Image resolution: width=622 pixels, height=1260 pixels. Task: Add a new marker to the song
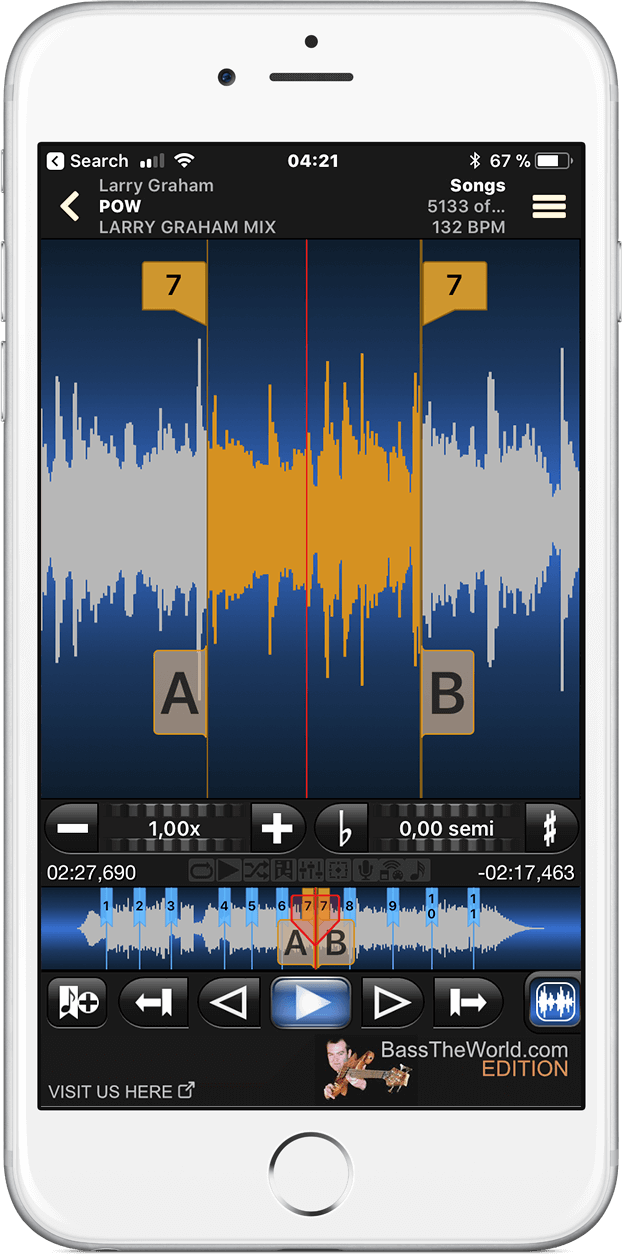(78, 1002)
